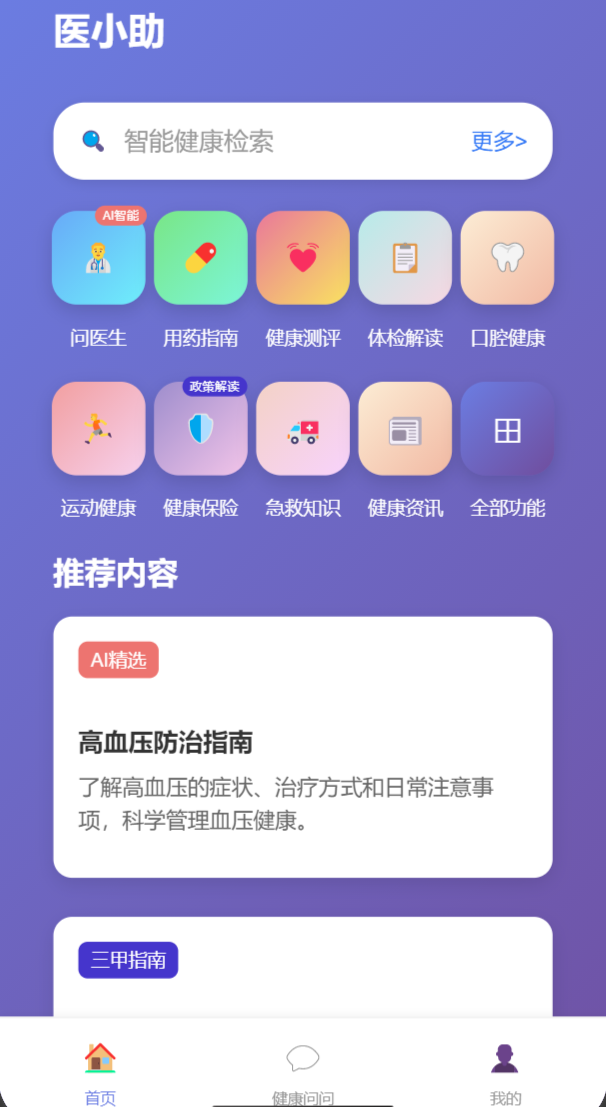Open the 高血压防治指南 article card
Viewport: 606px width, 1107px height.
point(302,760)
